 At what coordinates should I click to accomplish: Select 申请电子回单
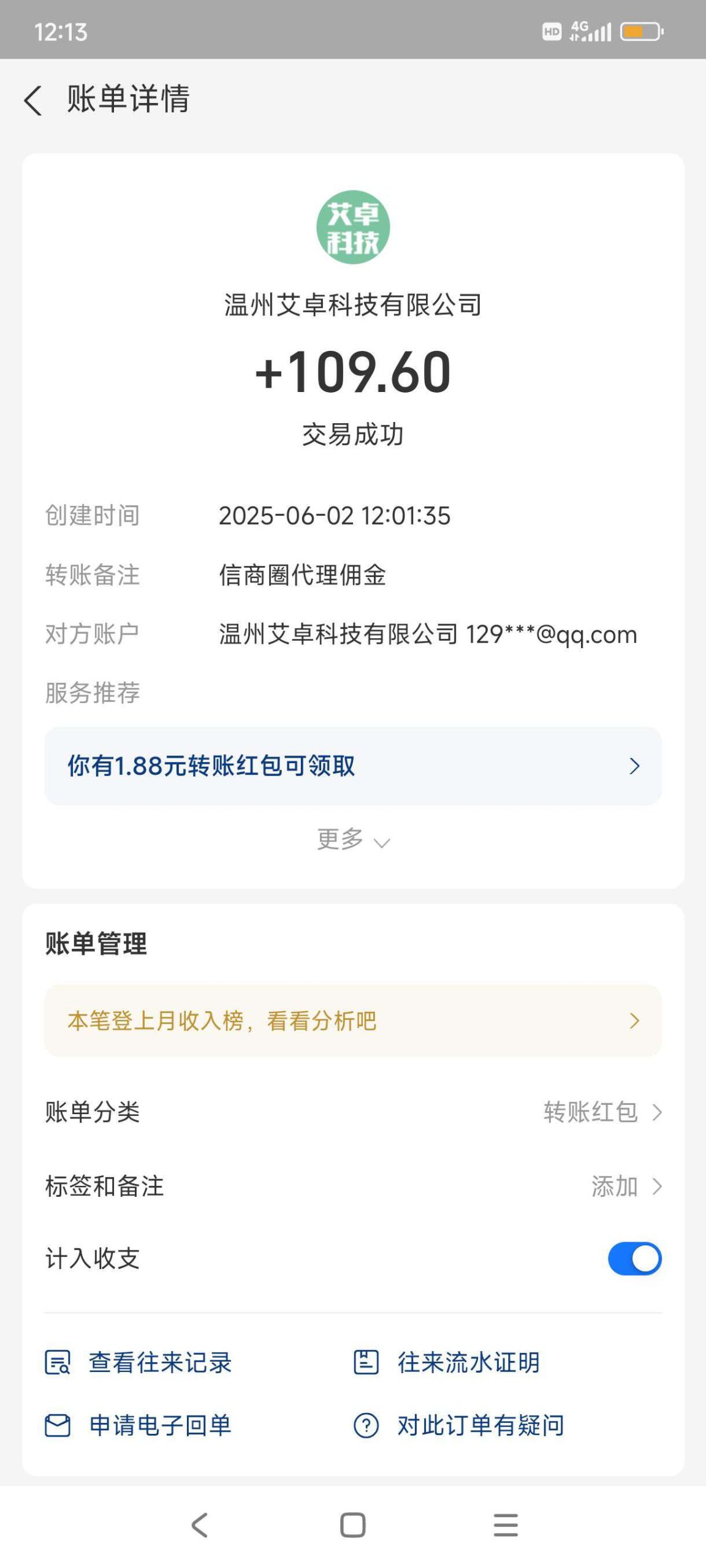tap(139, 1425)
